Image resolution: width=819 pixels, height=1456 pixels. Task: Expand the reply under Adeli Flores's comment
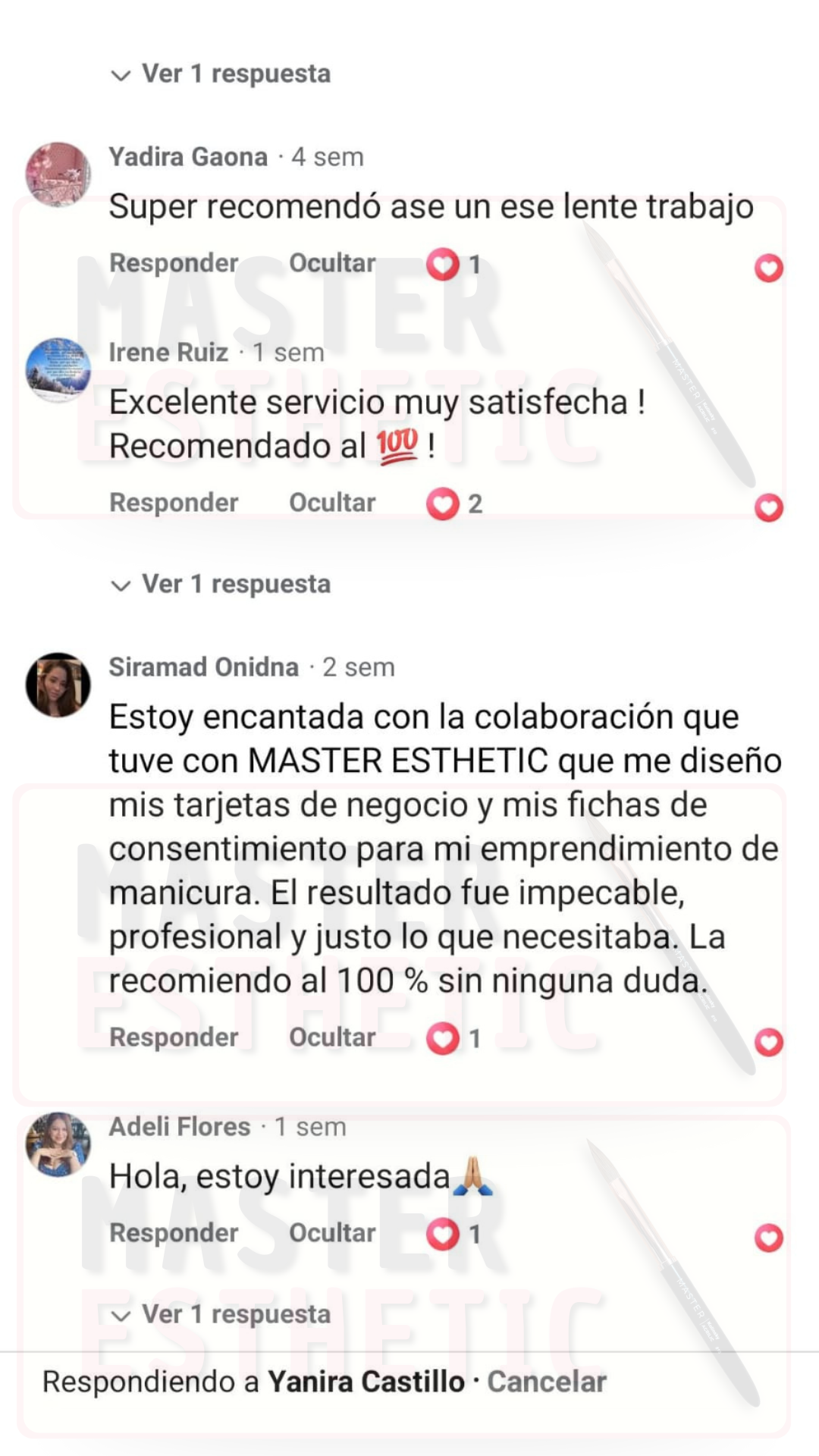point(221,1314)
